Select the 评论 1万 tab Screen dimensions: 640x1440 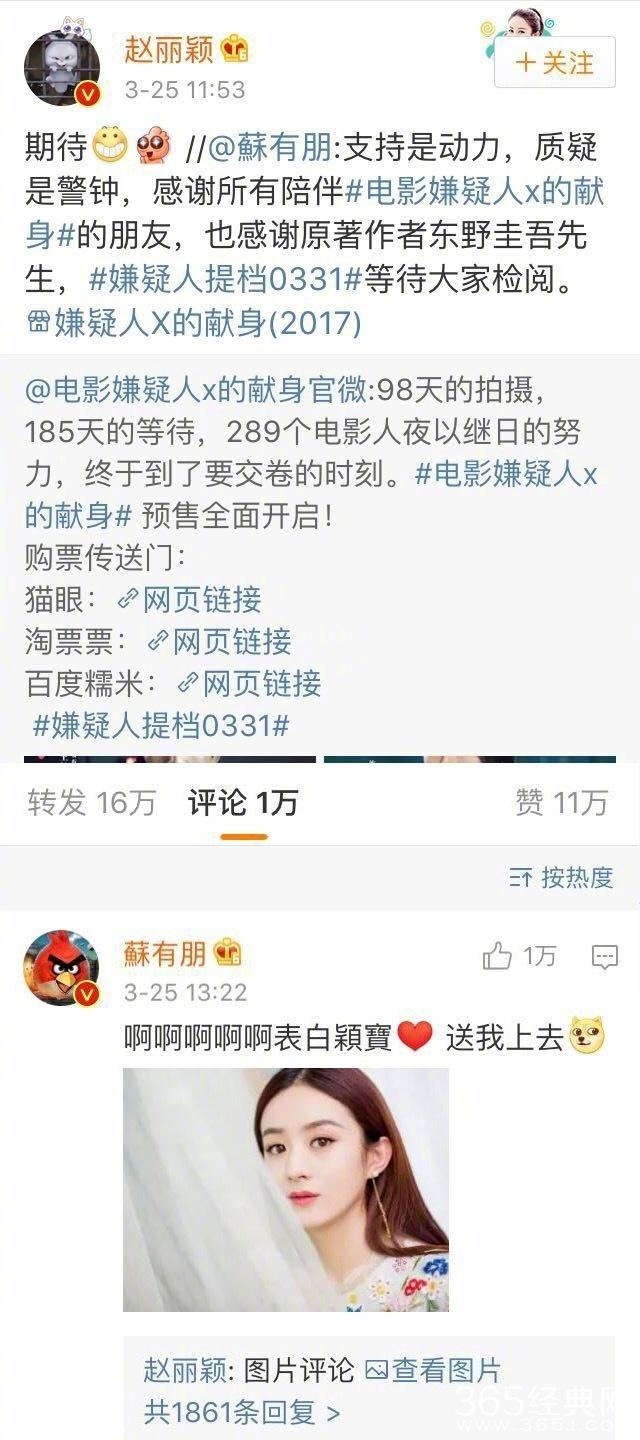point(242,803)
